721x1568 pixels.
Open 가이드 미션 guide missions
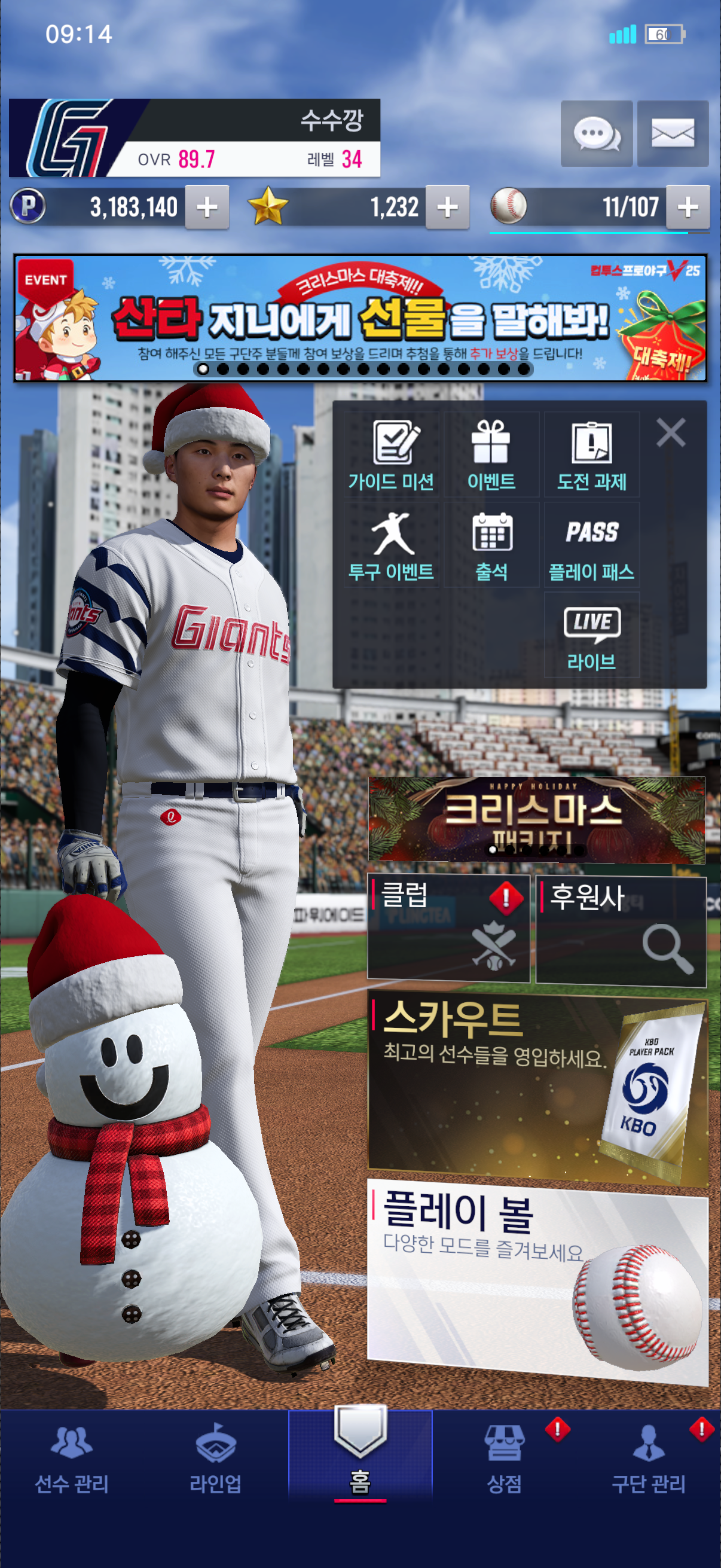click(x=391, y=454)
